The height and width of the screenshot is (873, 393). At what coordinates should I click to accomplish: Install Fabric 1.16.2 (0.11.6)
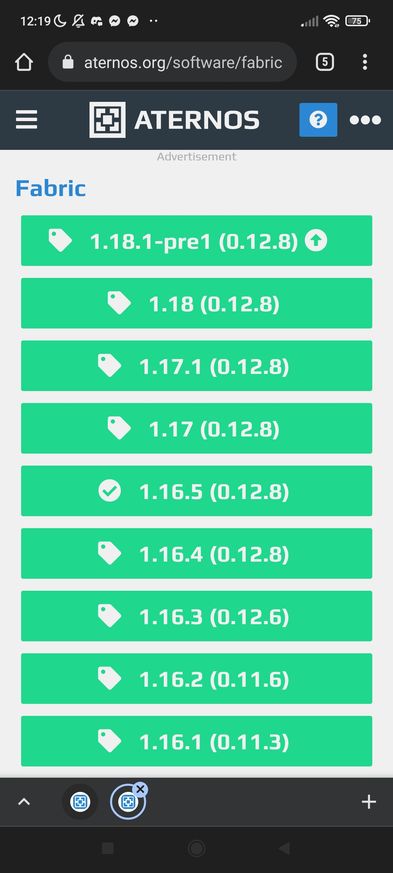(x=196, y=678)
